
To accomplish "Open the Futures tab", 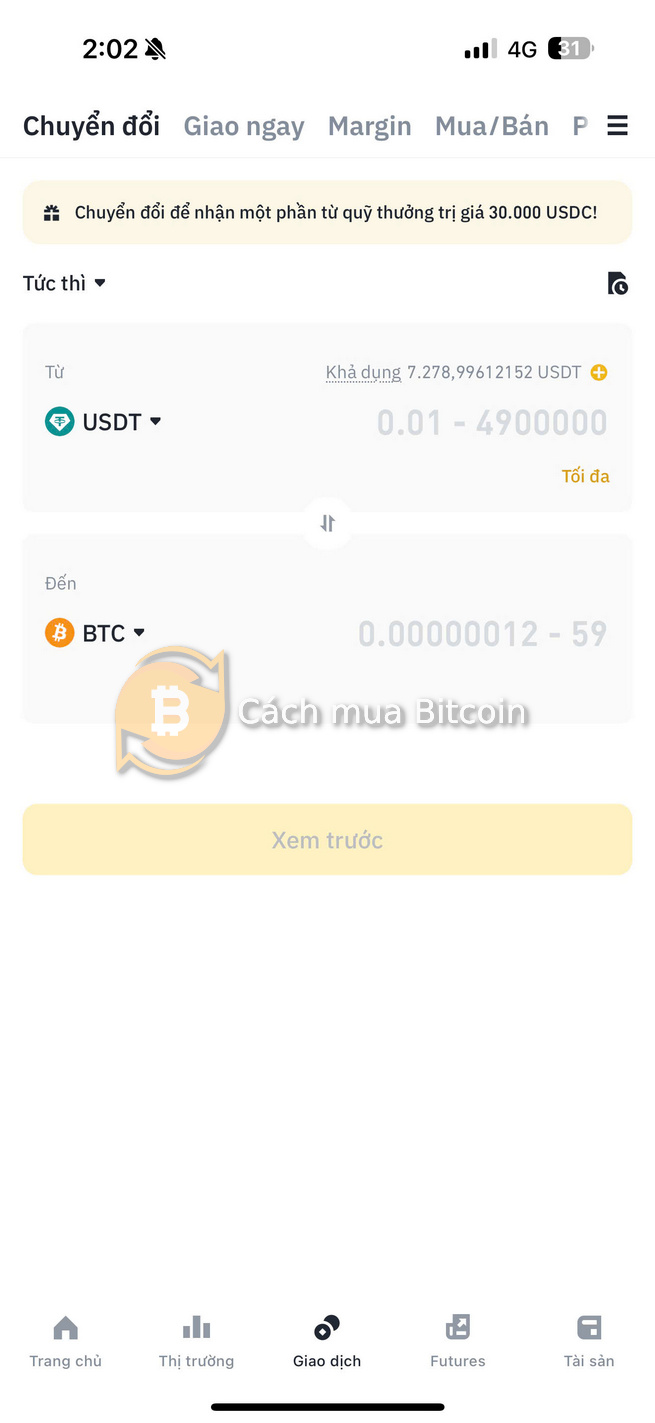I will (458, 1341).
